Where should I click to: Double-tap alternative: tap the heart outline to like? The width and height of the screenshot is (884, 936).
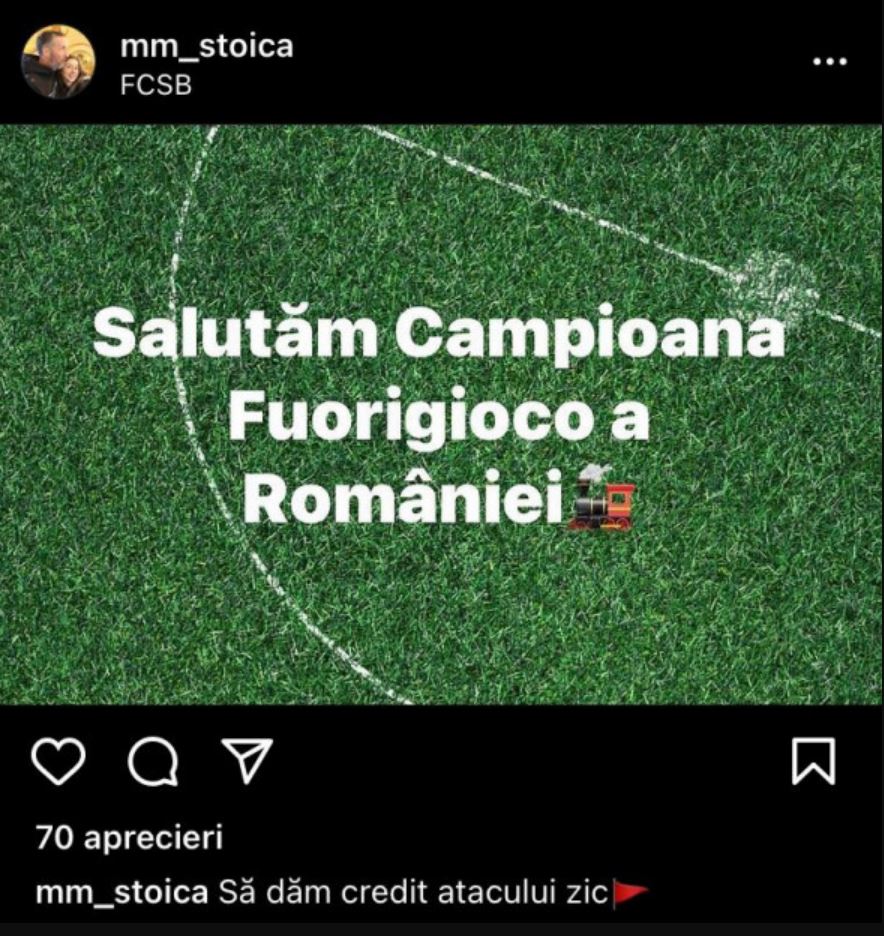[x=60, y=763]
